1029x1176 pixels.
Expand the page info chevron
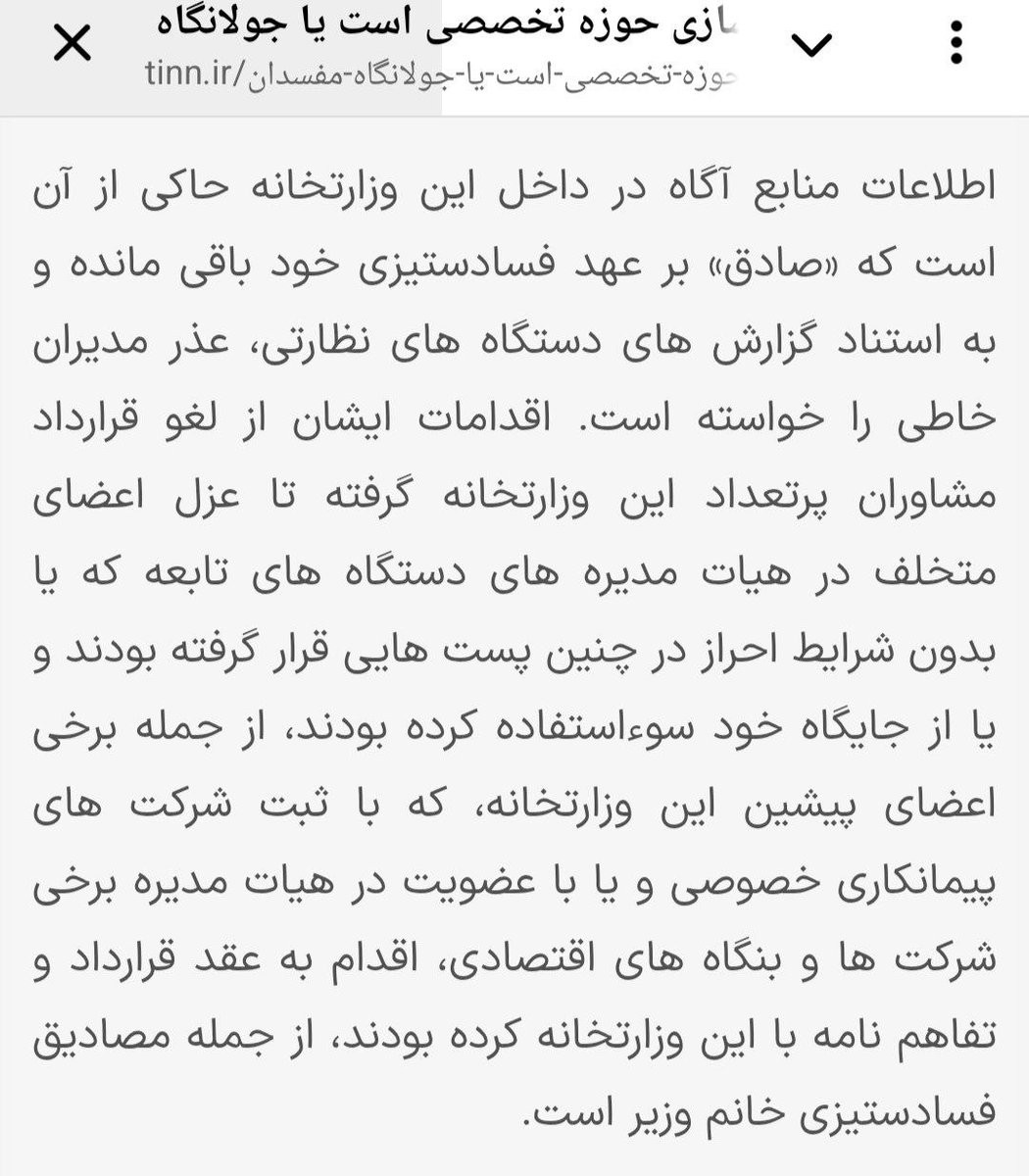tap(811, 45)
